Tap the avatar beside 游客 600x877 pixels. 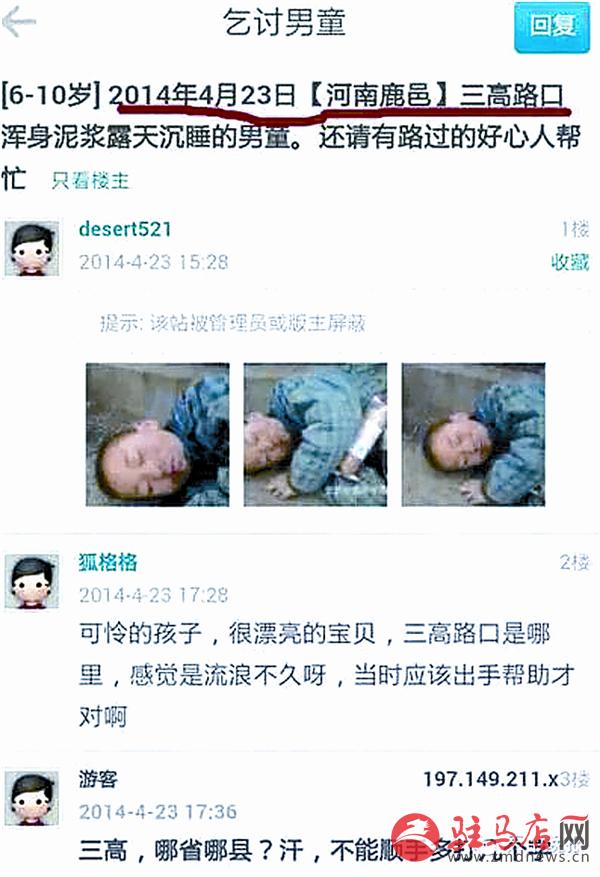click(33, 798)
